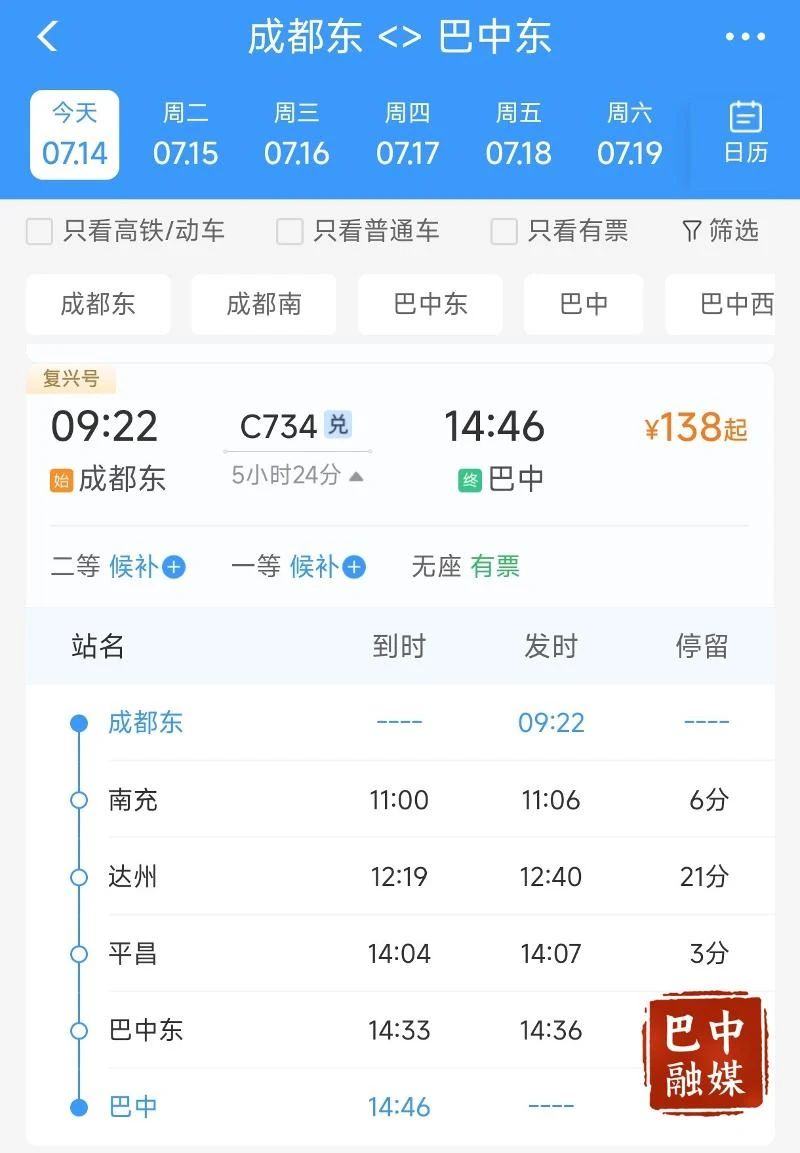Collapse the C734 stop list via duration arrow
800x1153 pixels.
(356, 476)
